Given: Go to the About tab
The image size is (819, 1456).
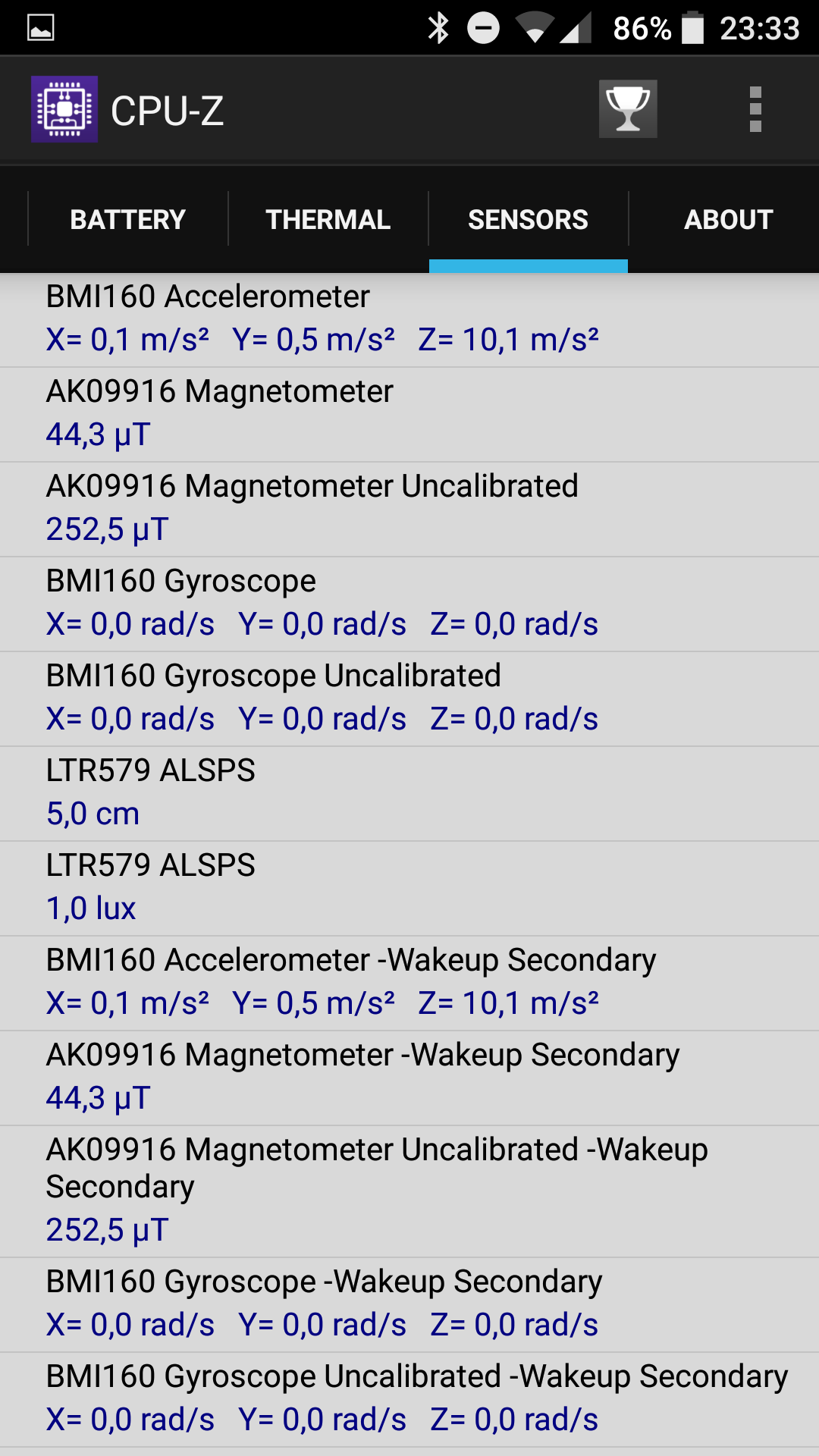Looking at the screenshot, I should (x=728, y=219).
